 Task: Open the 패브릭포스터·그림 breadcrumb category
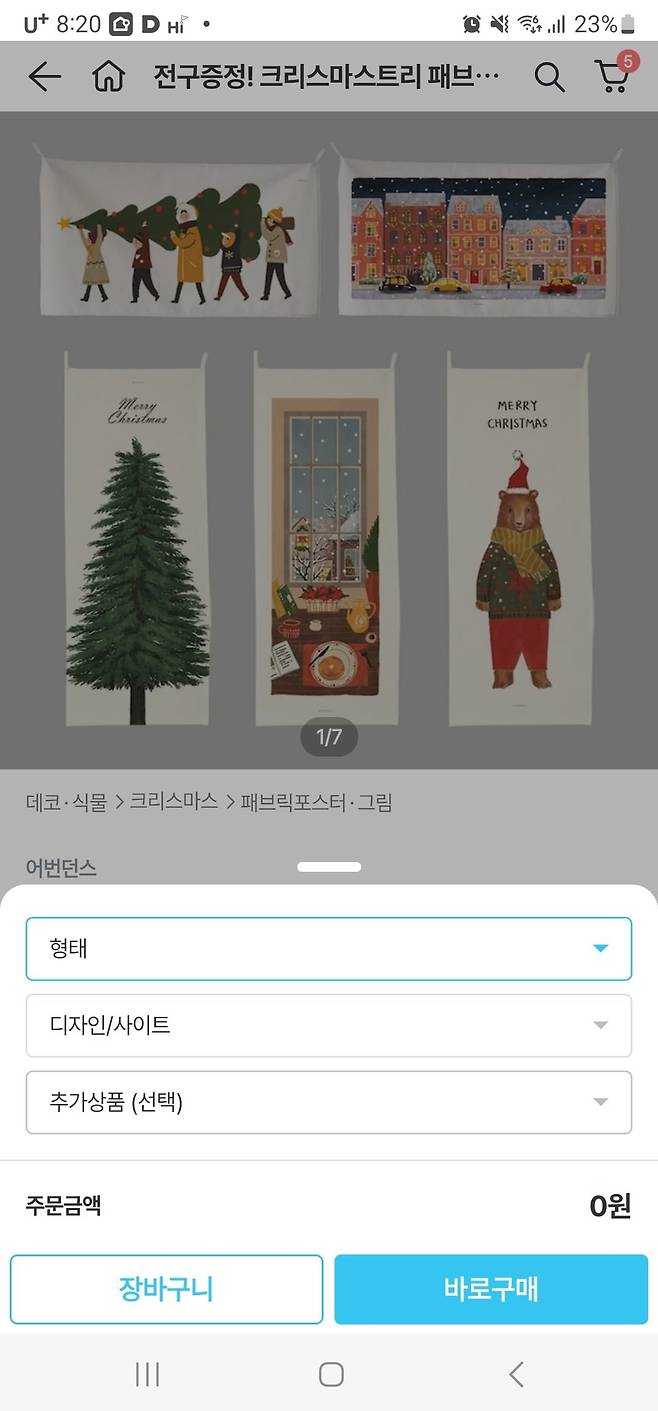(316, 801)
